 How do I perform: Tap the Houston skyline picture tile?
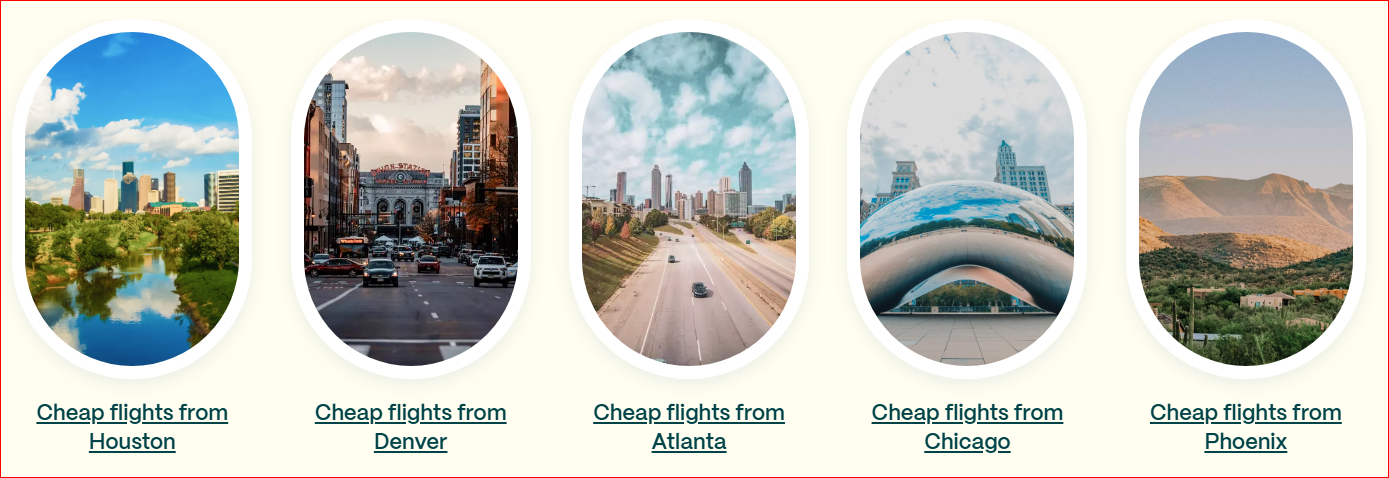point(132,199)
